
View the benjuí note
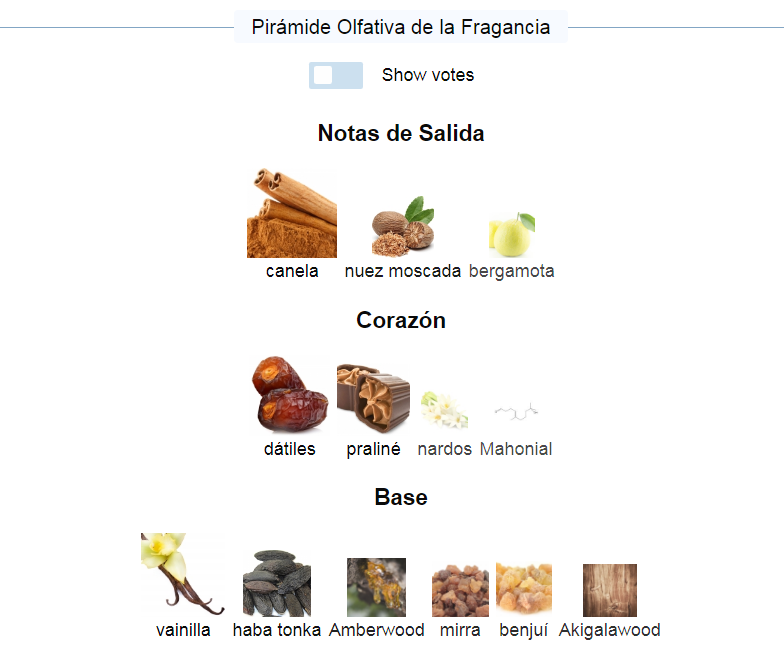[x=524, y=590]
